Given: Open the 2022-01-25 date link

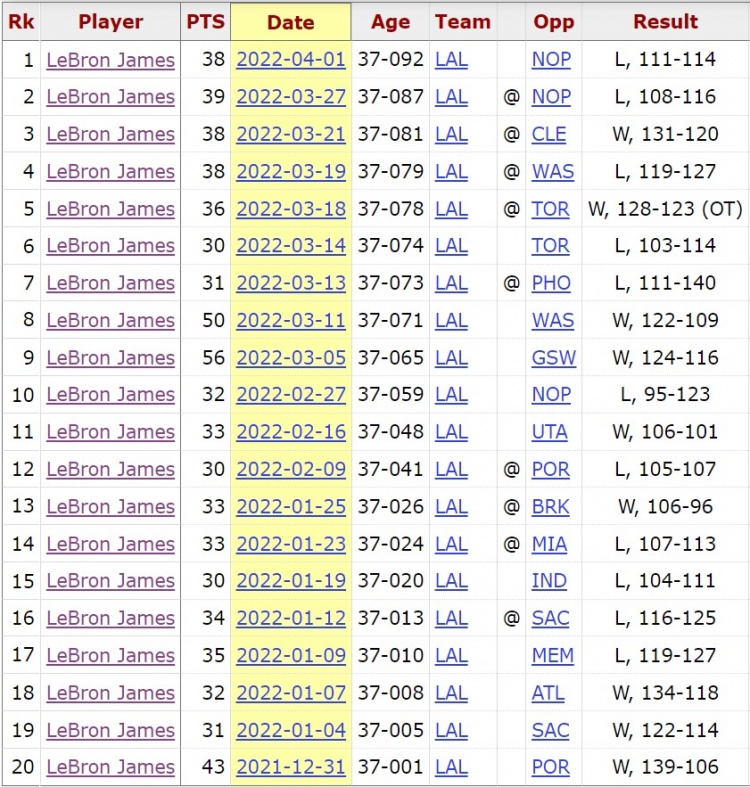Looking at the screenshot, I should [x=291, y=507].
